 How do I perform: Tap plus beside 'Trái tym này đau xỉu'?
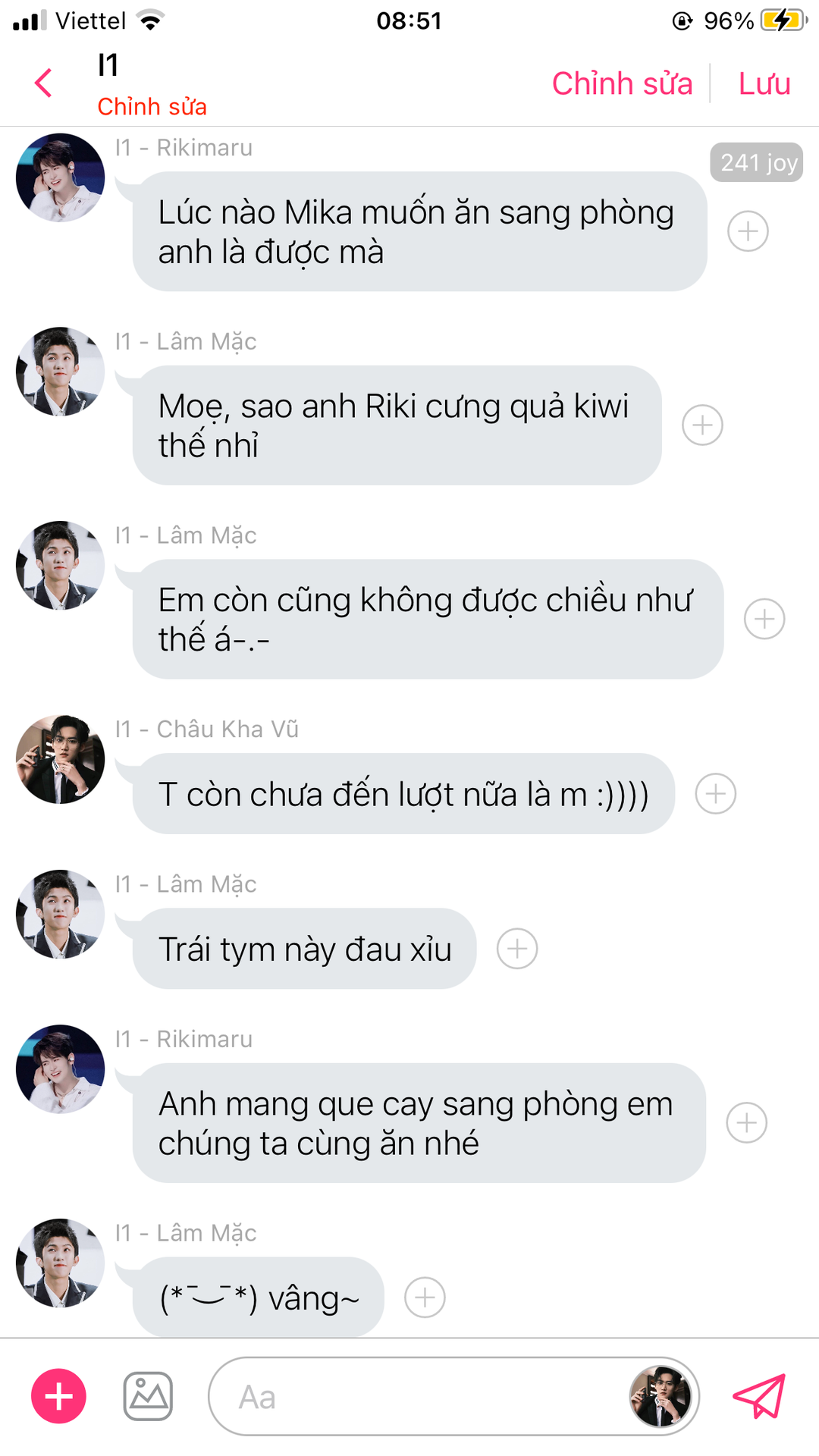coord(517,949)
